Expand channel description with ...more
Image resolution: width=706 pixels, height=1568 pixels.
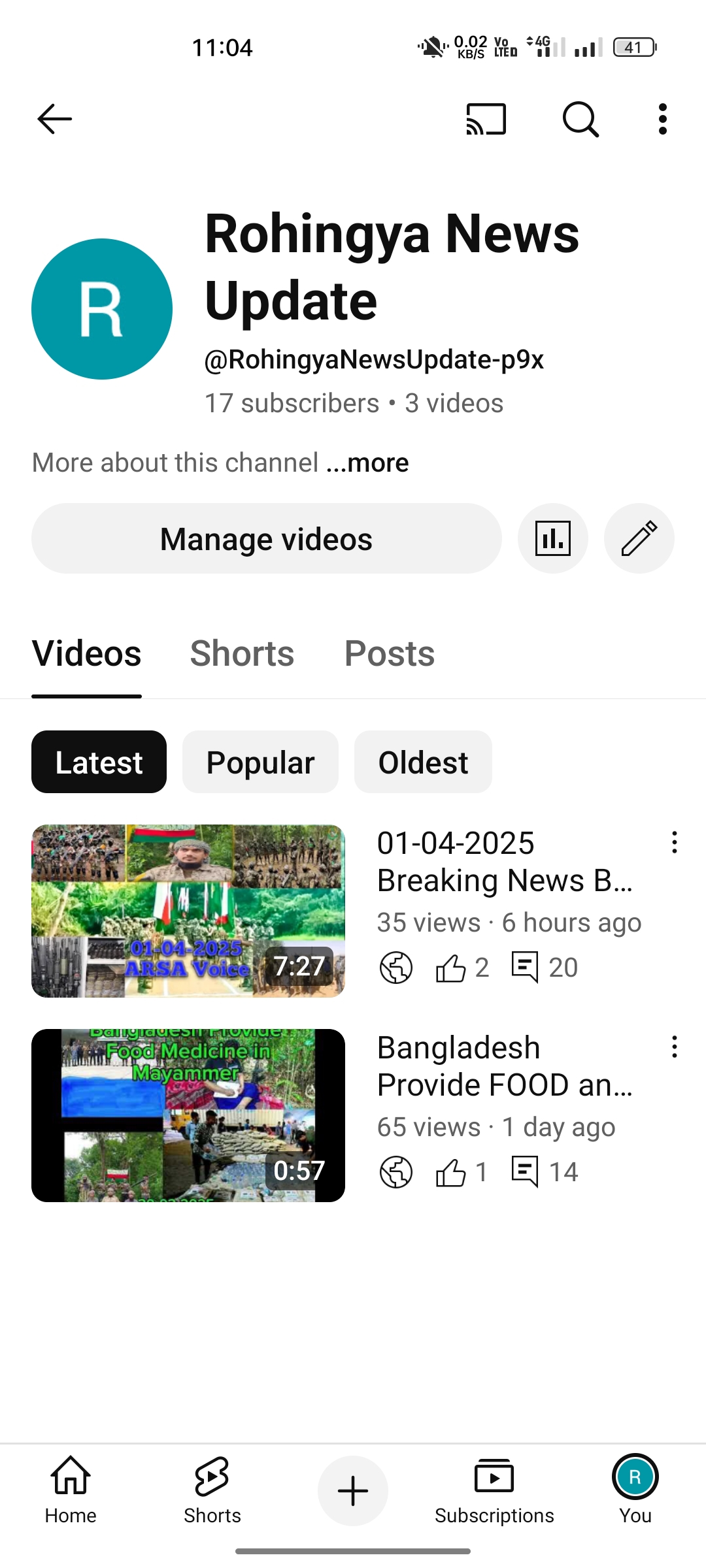point(368,463)
